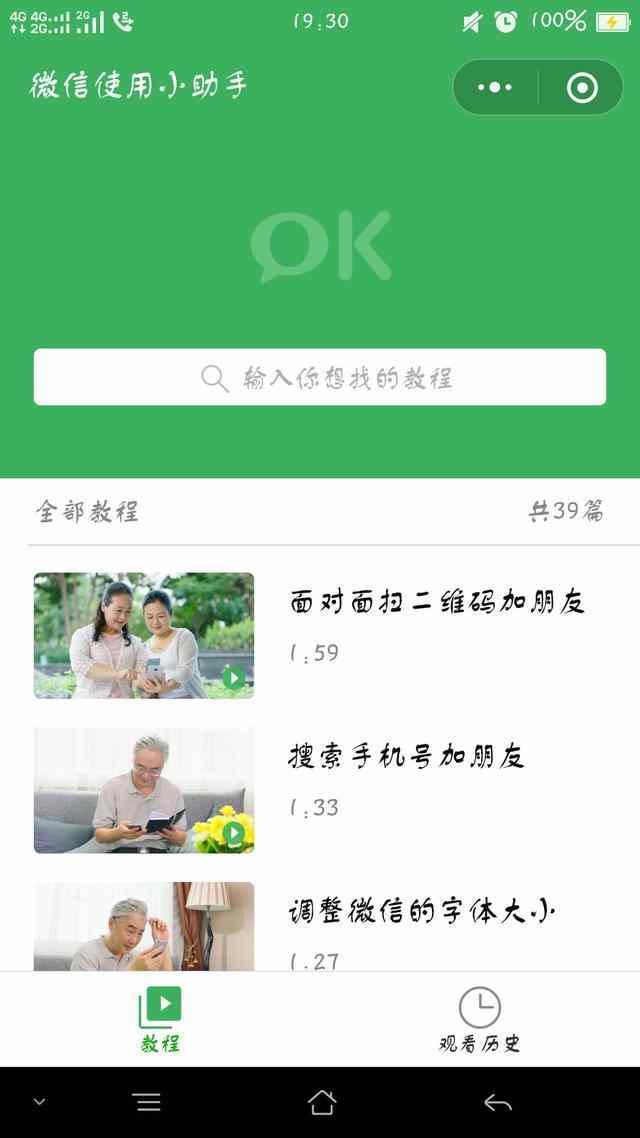Viewport: 640px width, 1138px height.
Task: Switch to the 观看历史 tab
Action: point(480,1020)
